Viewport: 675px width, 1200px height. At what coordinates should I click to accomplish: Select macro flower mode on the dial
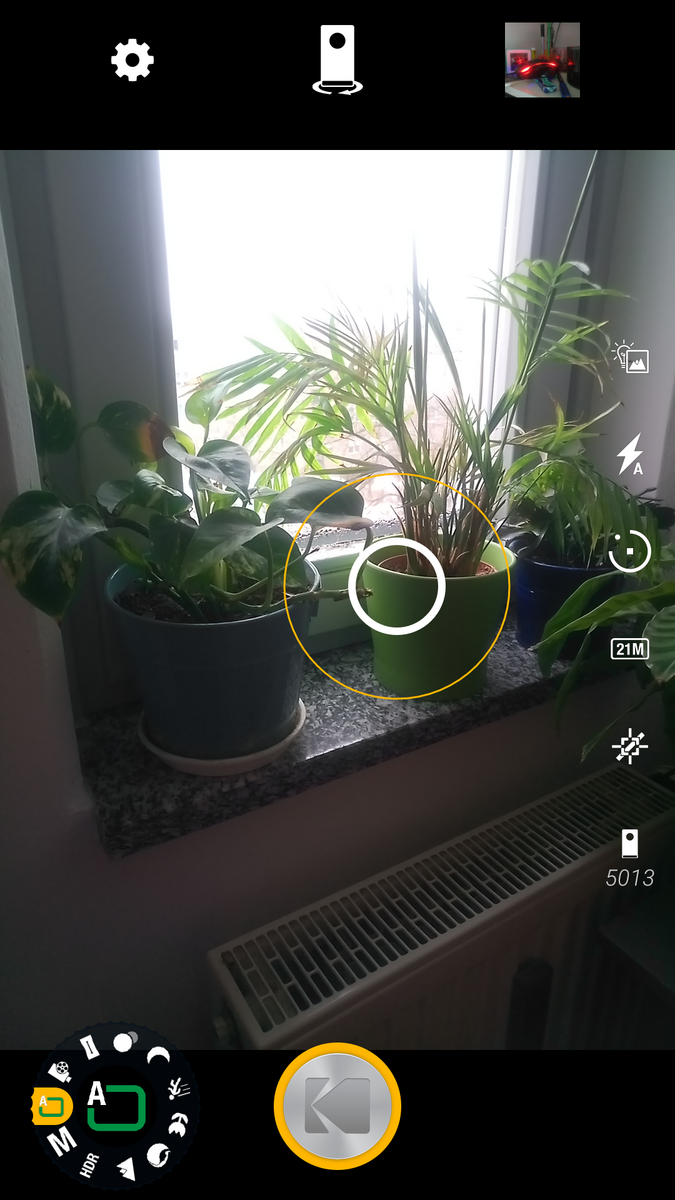178,1125
